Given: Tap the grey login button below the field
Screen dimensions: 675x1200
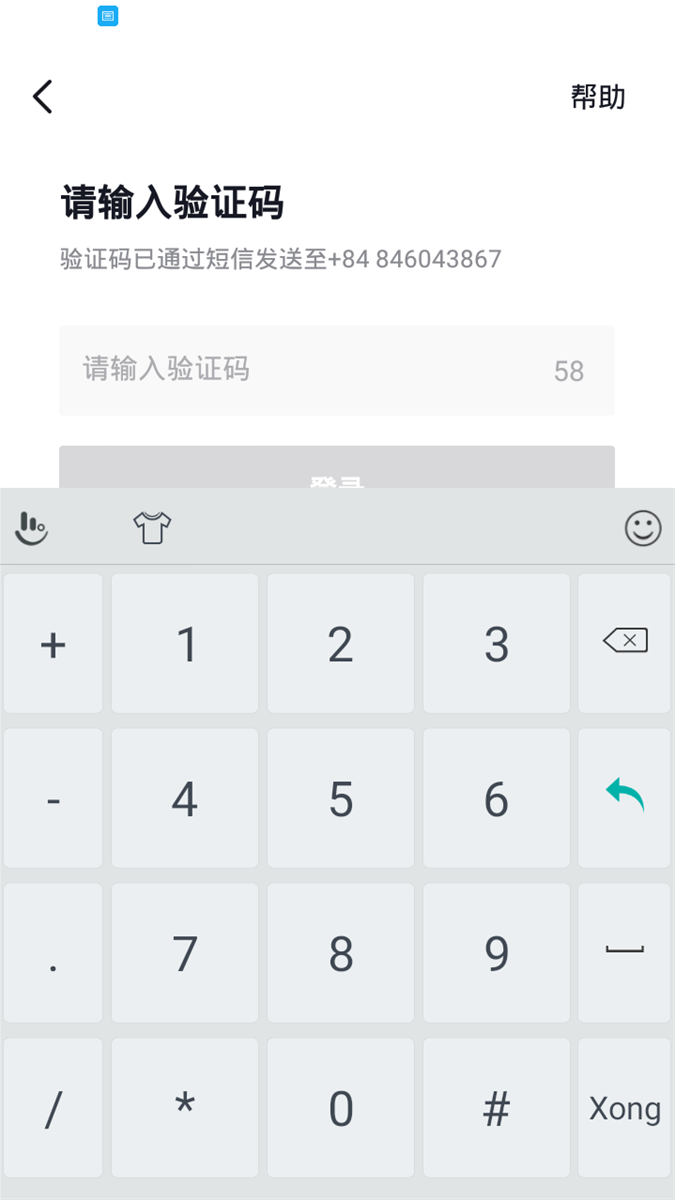Looking at the screenshot, I should pos(336,467).
